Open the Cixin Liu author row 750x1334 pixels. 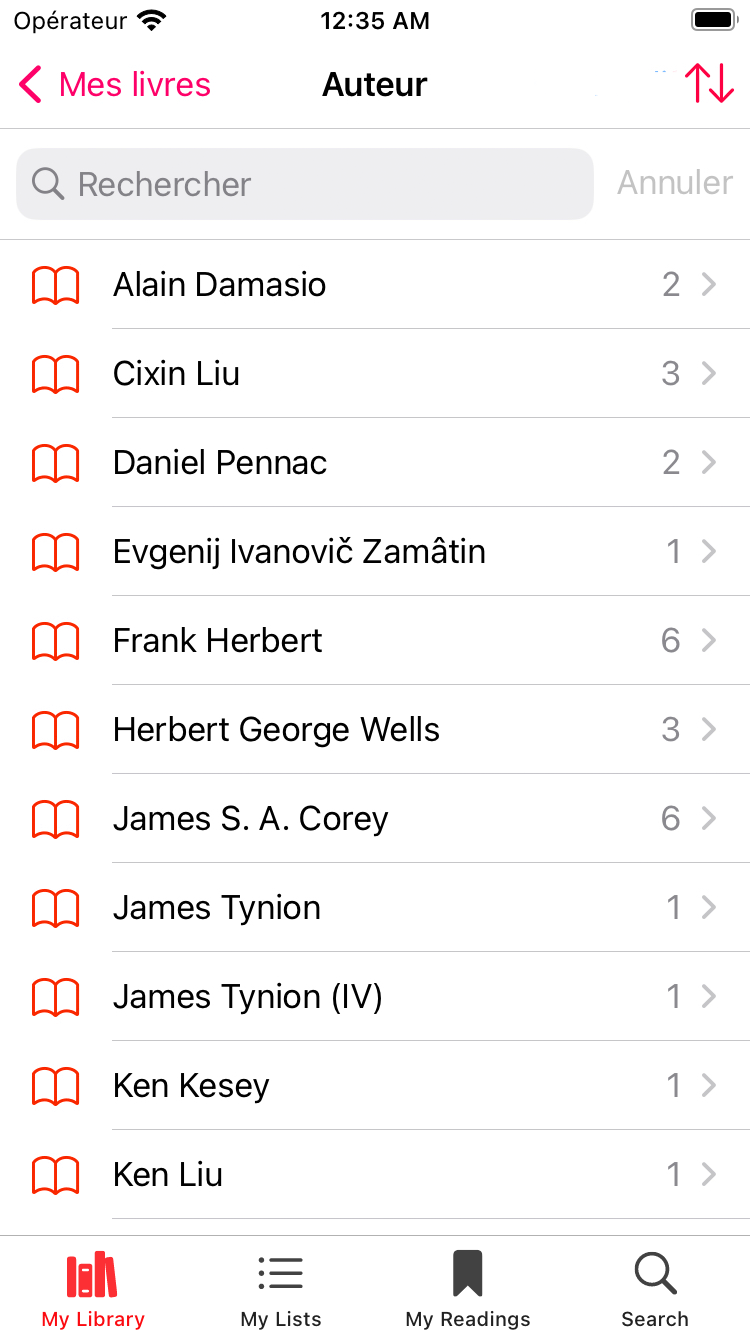click(375, 374)
